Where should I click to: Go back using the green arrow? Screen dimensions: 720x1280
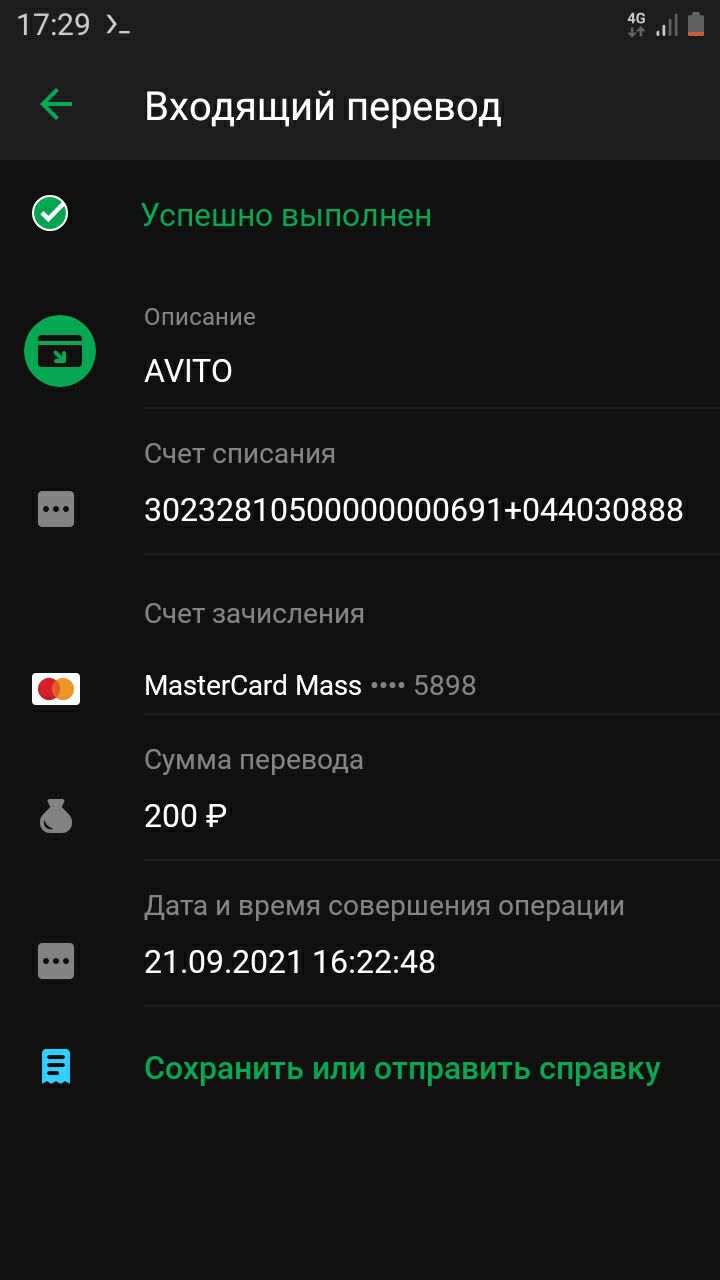pyautogui.click(x=56, y=104)
